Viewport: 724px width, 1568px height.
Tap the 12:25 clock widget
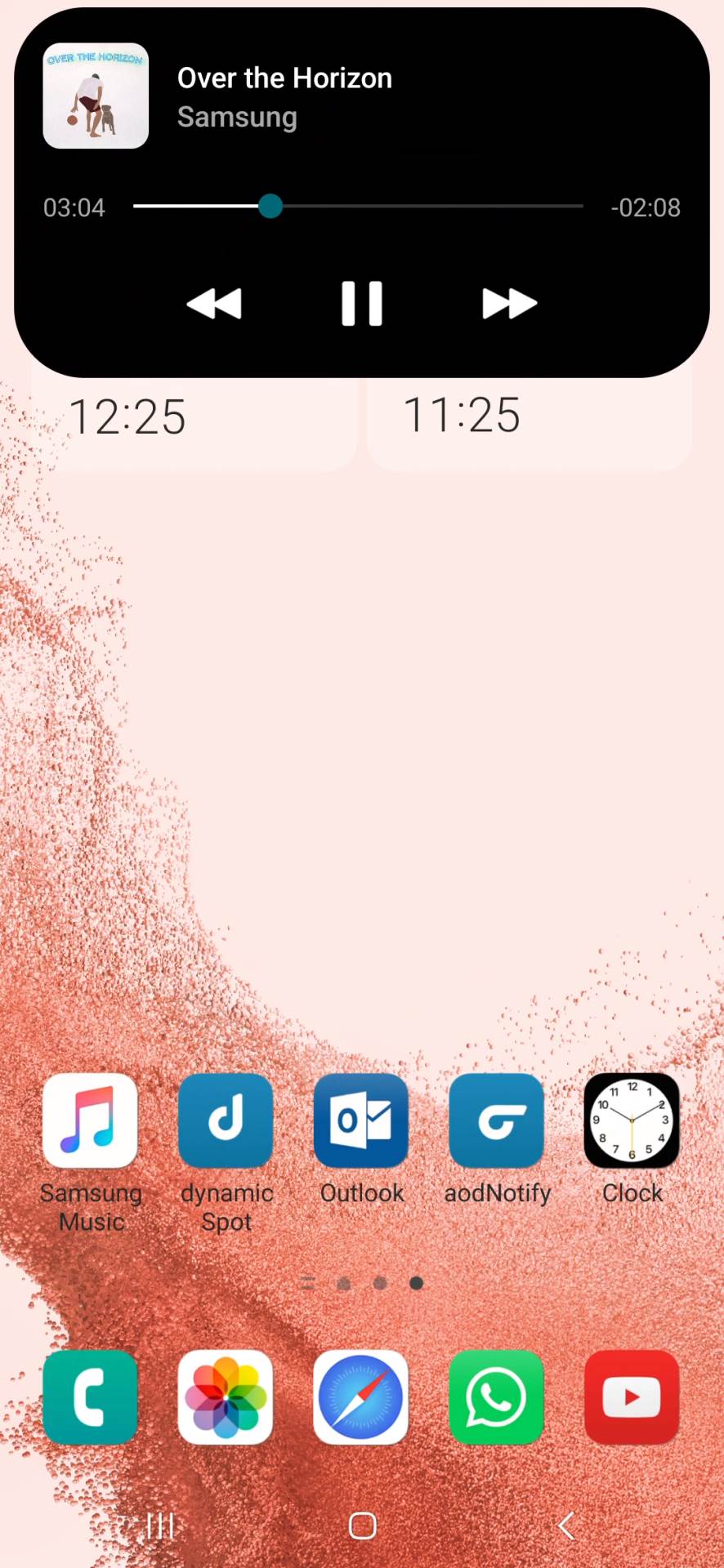click(x=127, y=416)
